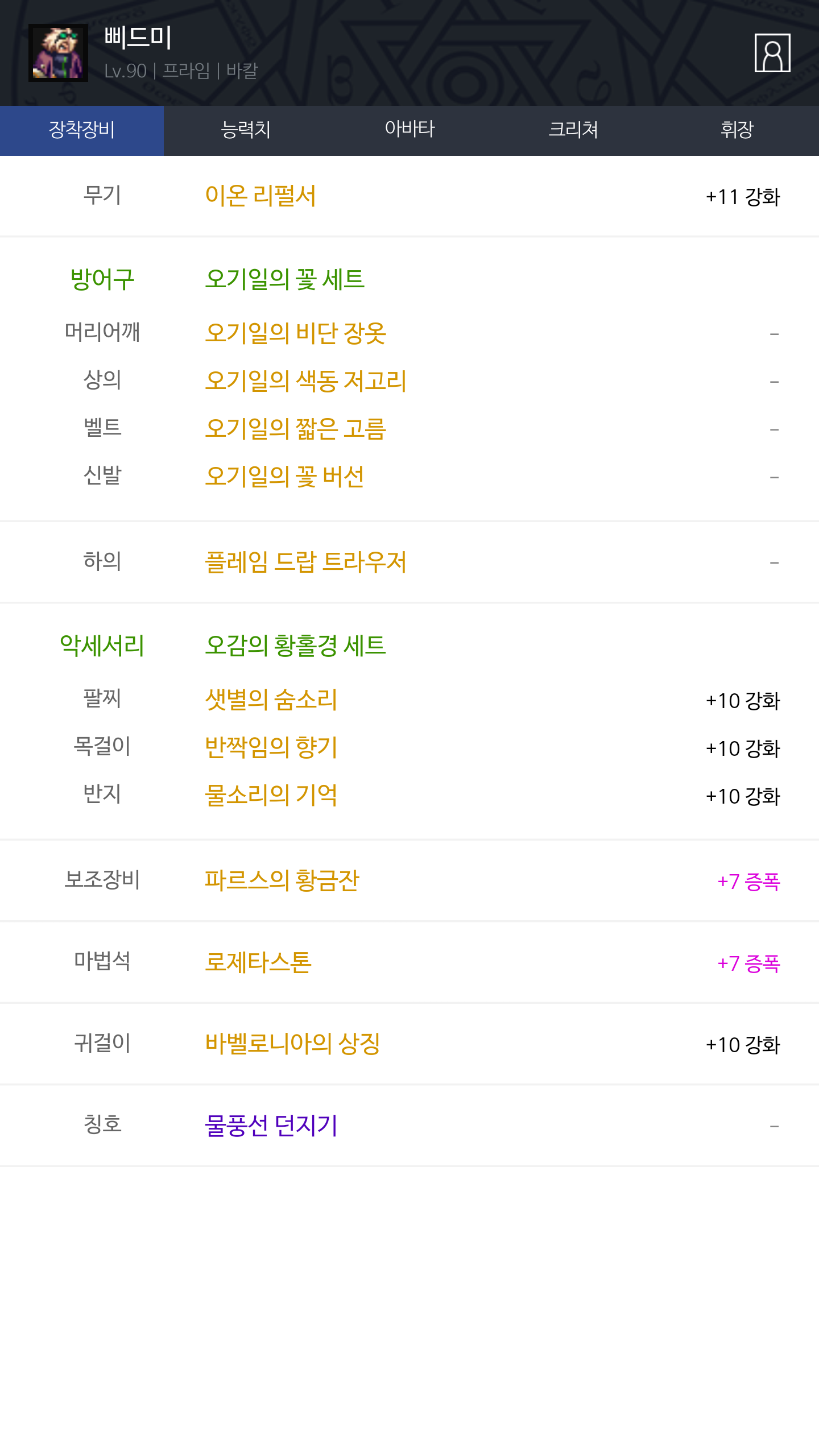Open the armor set 오기일의 꽃 세트
Viewport: 819px width, 1456px height.
pyautogui.click(x=284, y=279)
